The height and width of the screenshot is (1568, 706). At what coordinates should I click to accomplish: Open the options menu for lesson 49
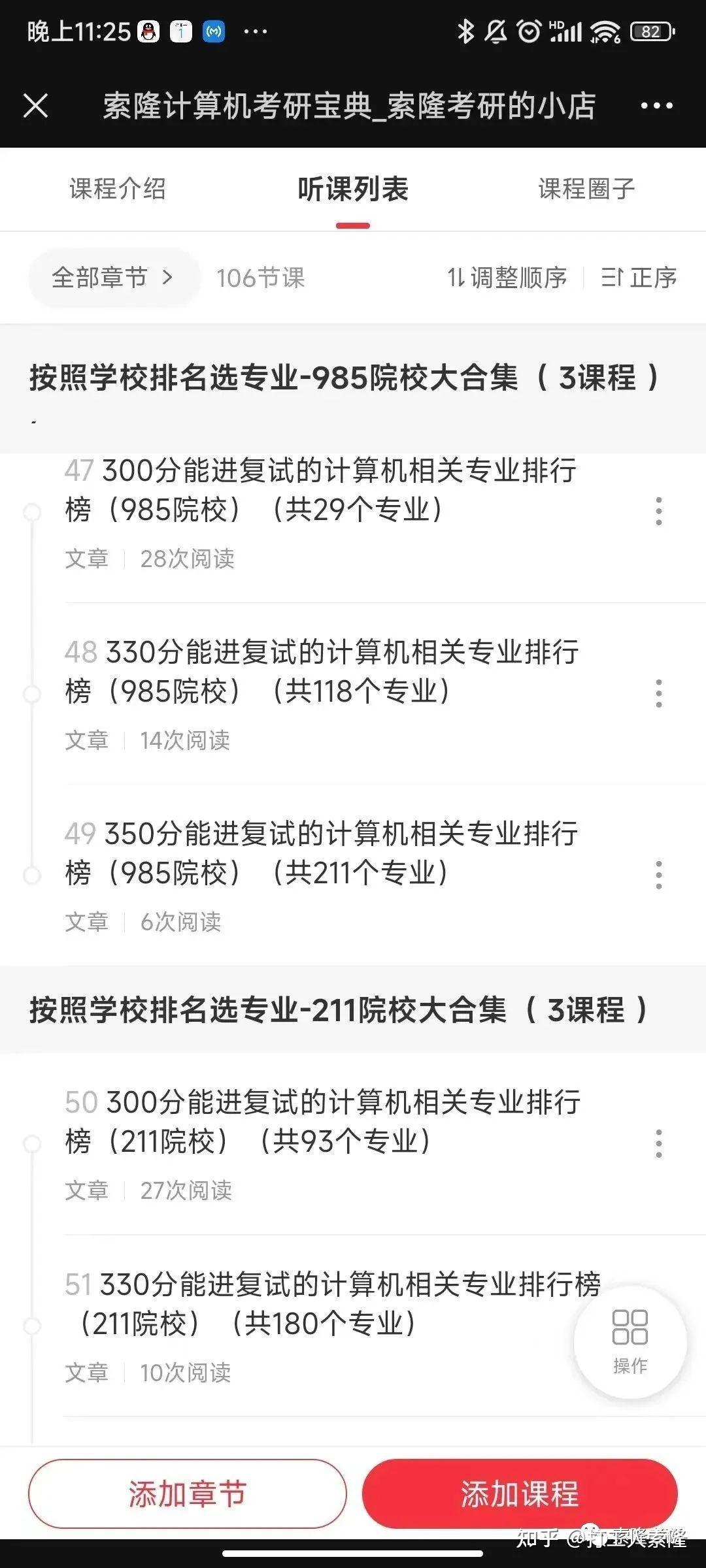click(x=658, y=875)
